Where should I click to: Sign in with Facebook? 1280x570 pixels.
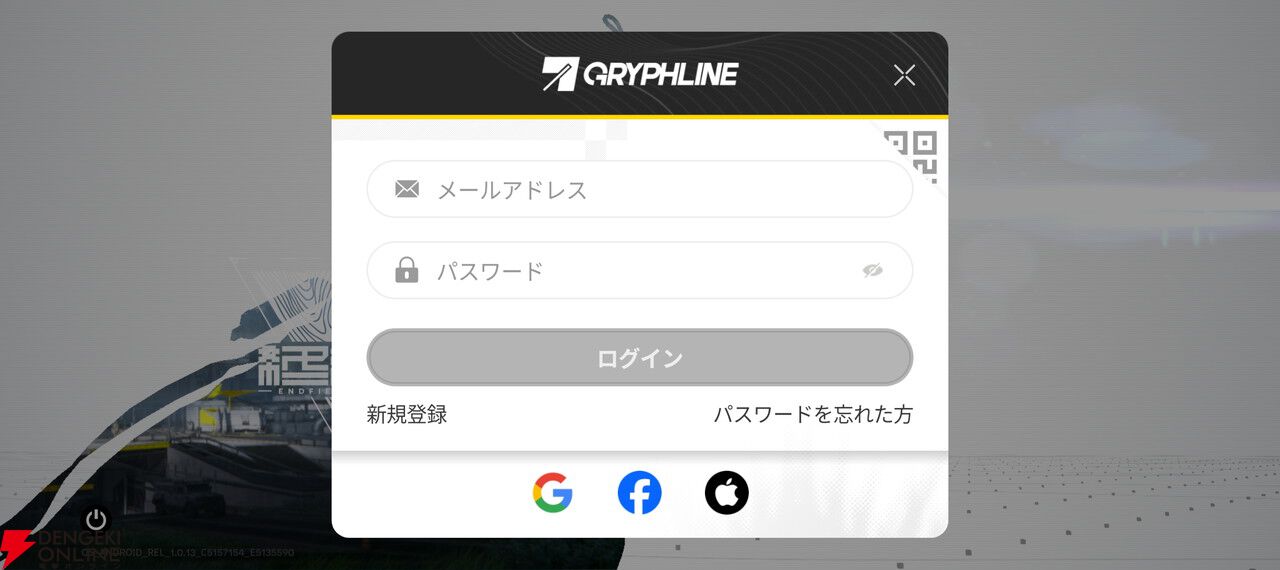640,493
